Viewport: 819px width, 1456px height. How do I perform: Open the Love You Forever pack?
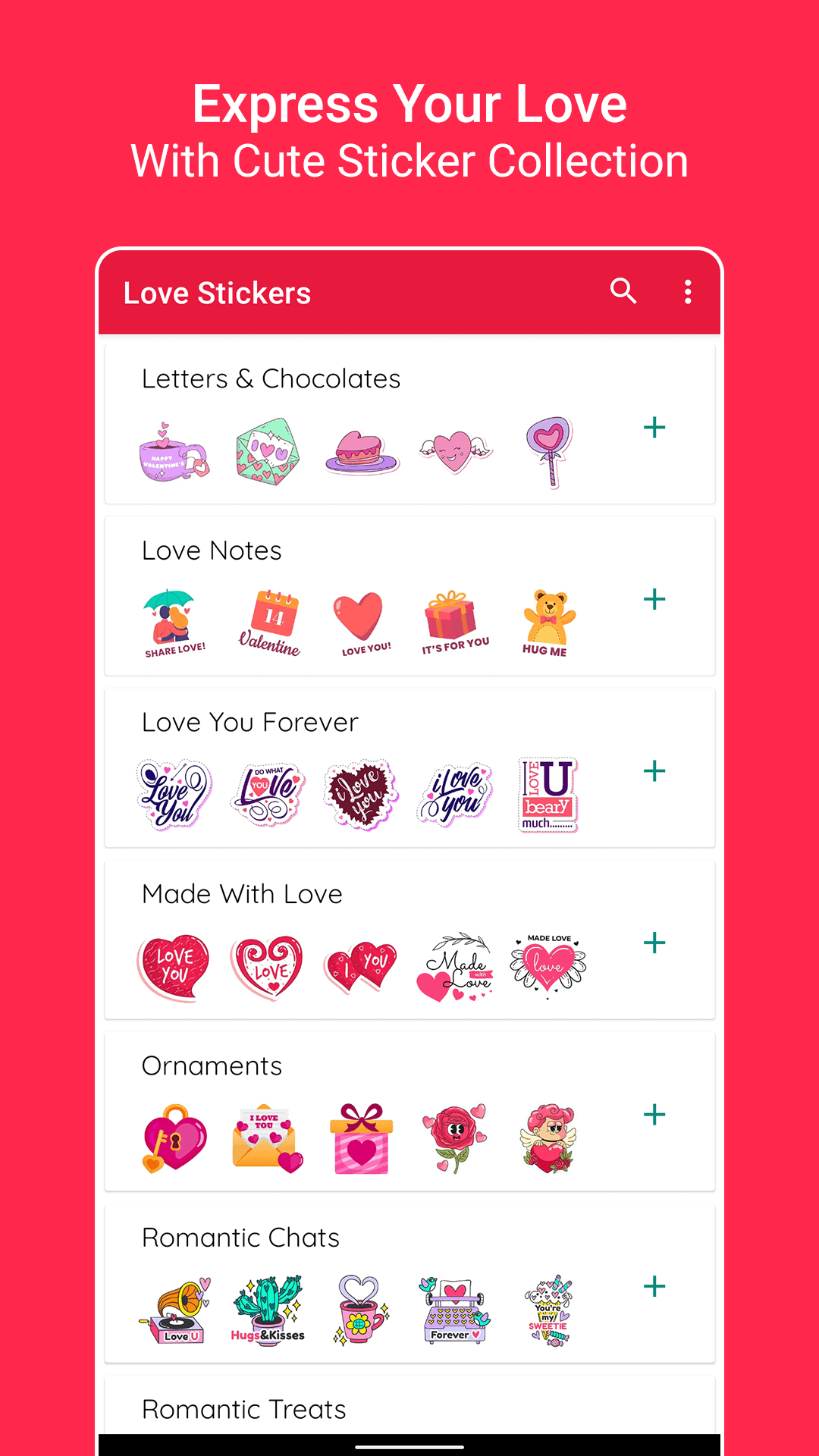click(250, 722)
